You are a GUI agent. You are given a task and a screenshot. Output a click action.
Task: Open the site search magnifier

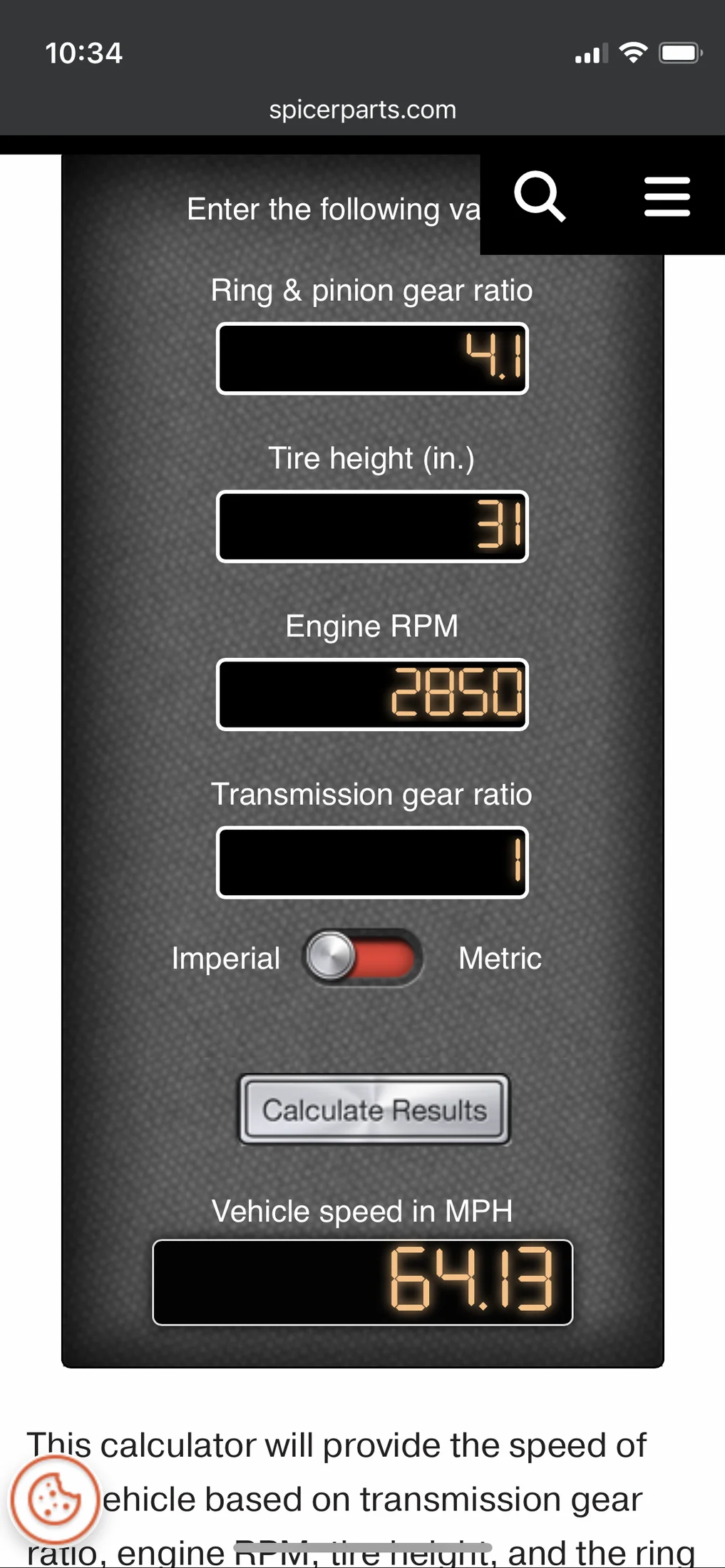(x=540, y=196)
